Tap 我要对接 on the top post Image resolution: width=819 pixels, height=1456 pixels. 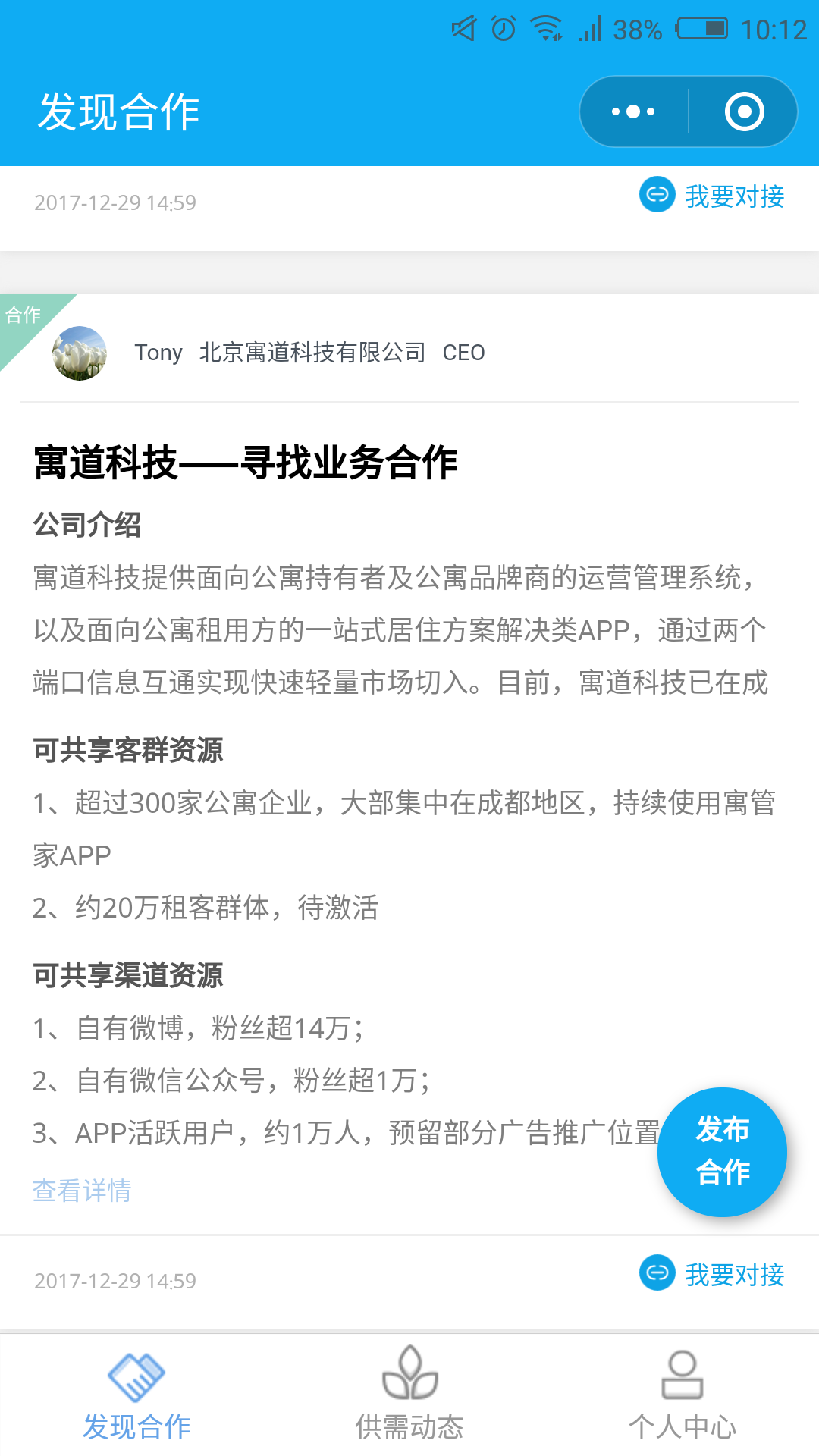pyautogui.click(x=712, y=196)
